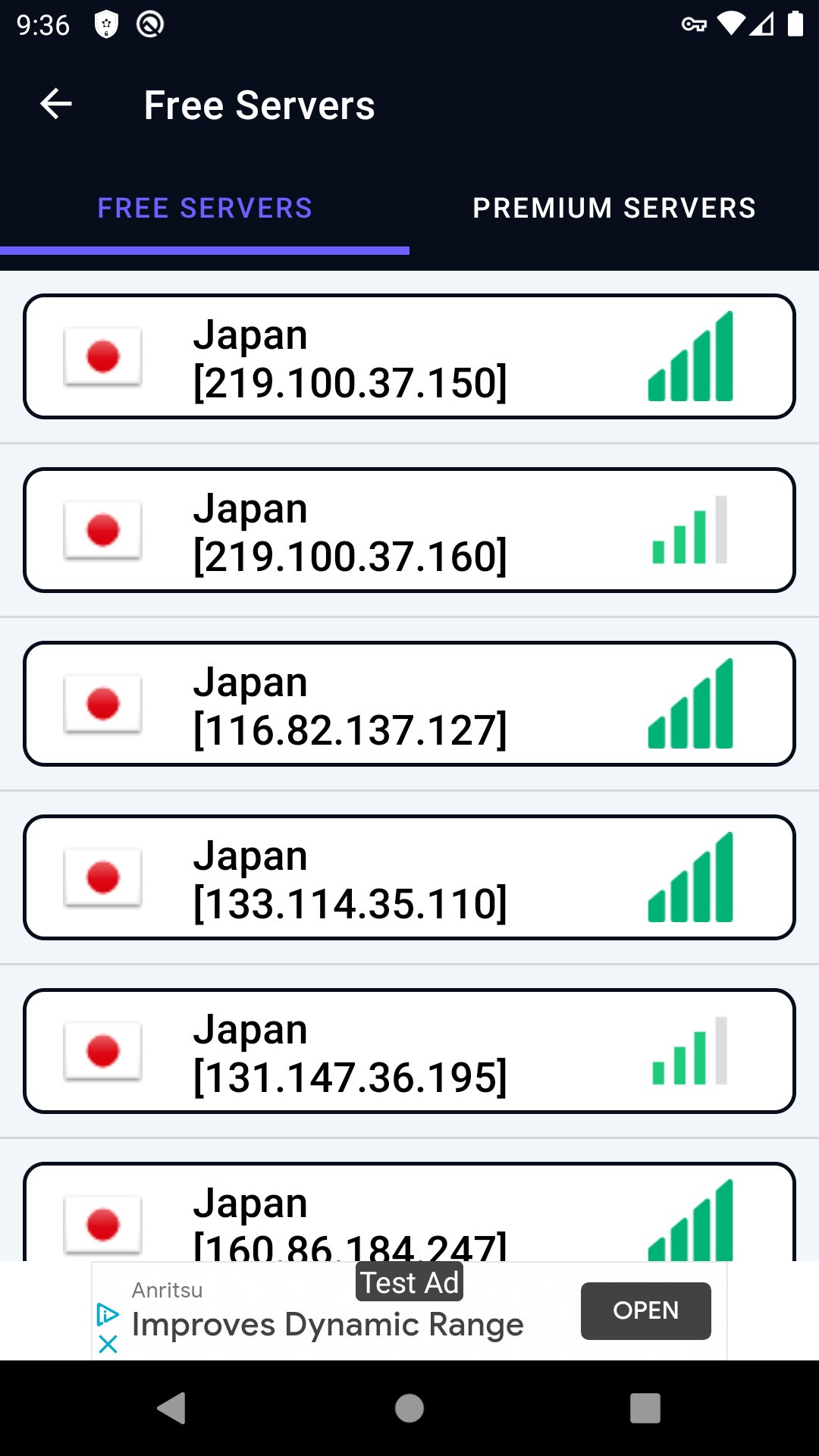Switch to the Premium Servers tab

point(614,208)
